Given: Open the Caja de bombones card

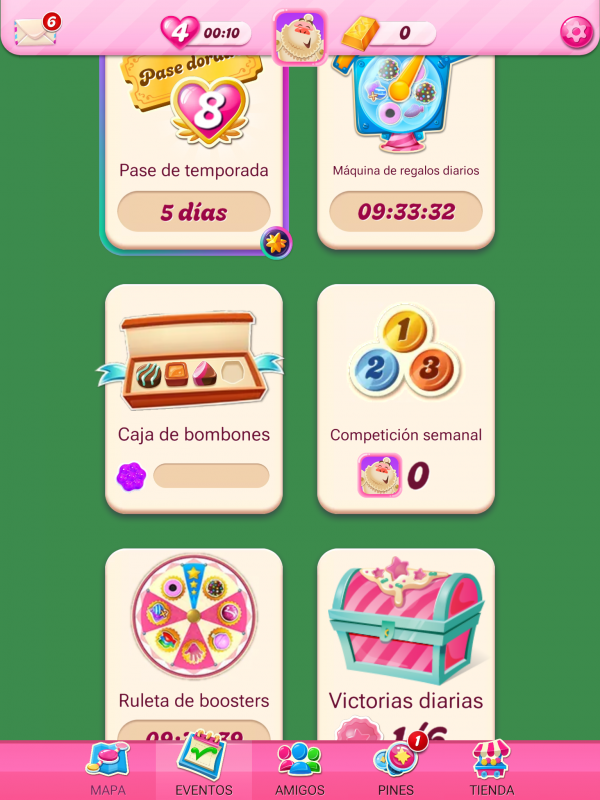Looking at the screenshot, I should (x=194, y=398).
